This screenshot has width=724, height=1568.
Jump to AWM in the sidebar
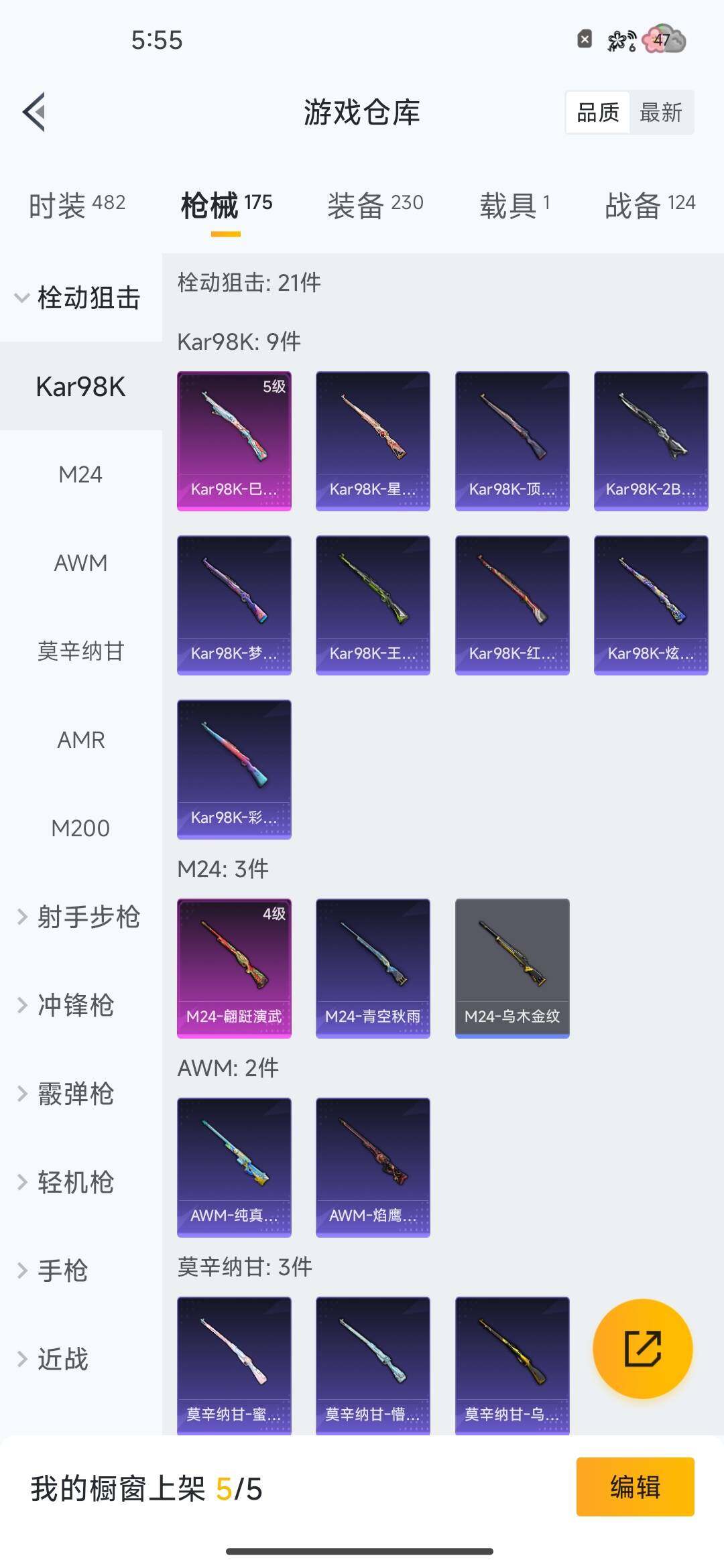tap(80, 563)
